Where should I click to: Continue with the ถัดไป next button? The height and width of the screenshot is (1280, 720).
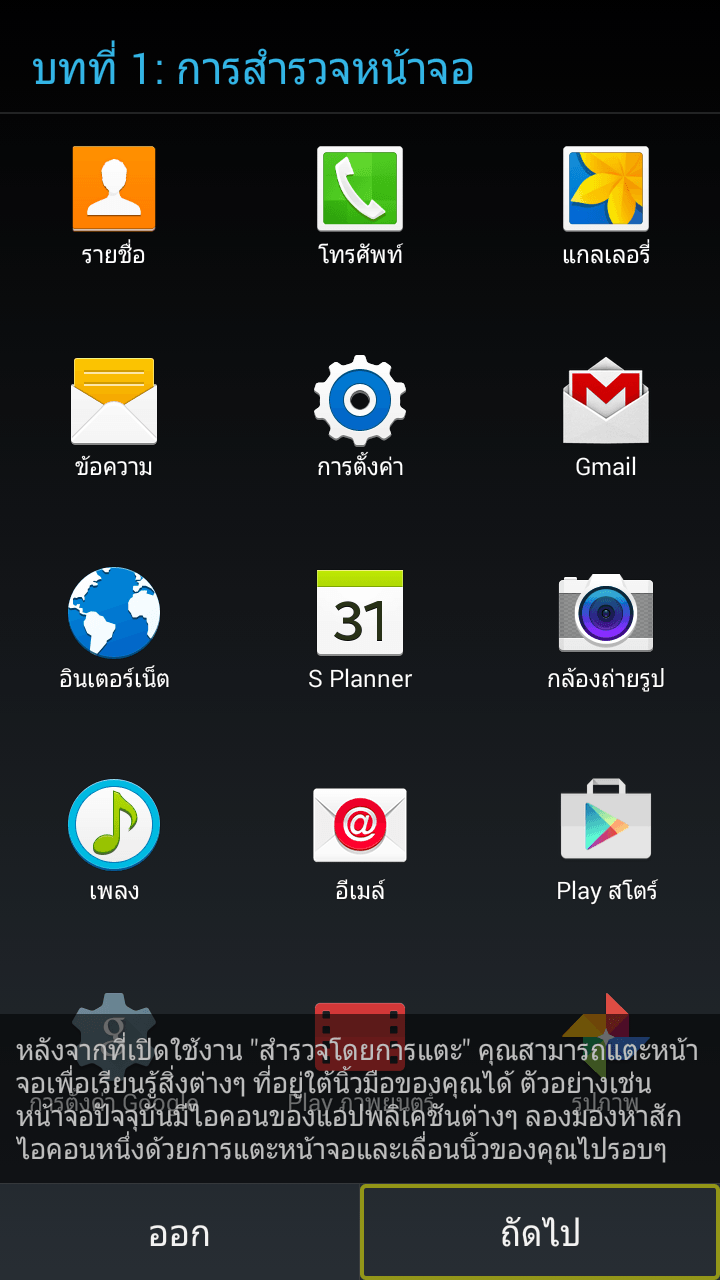540,1233
